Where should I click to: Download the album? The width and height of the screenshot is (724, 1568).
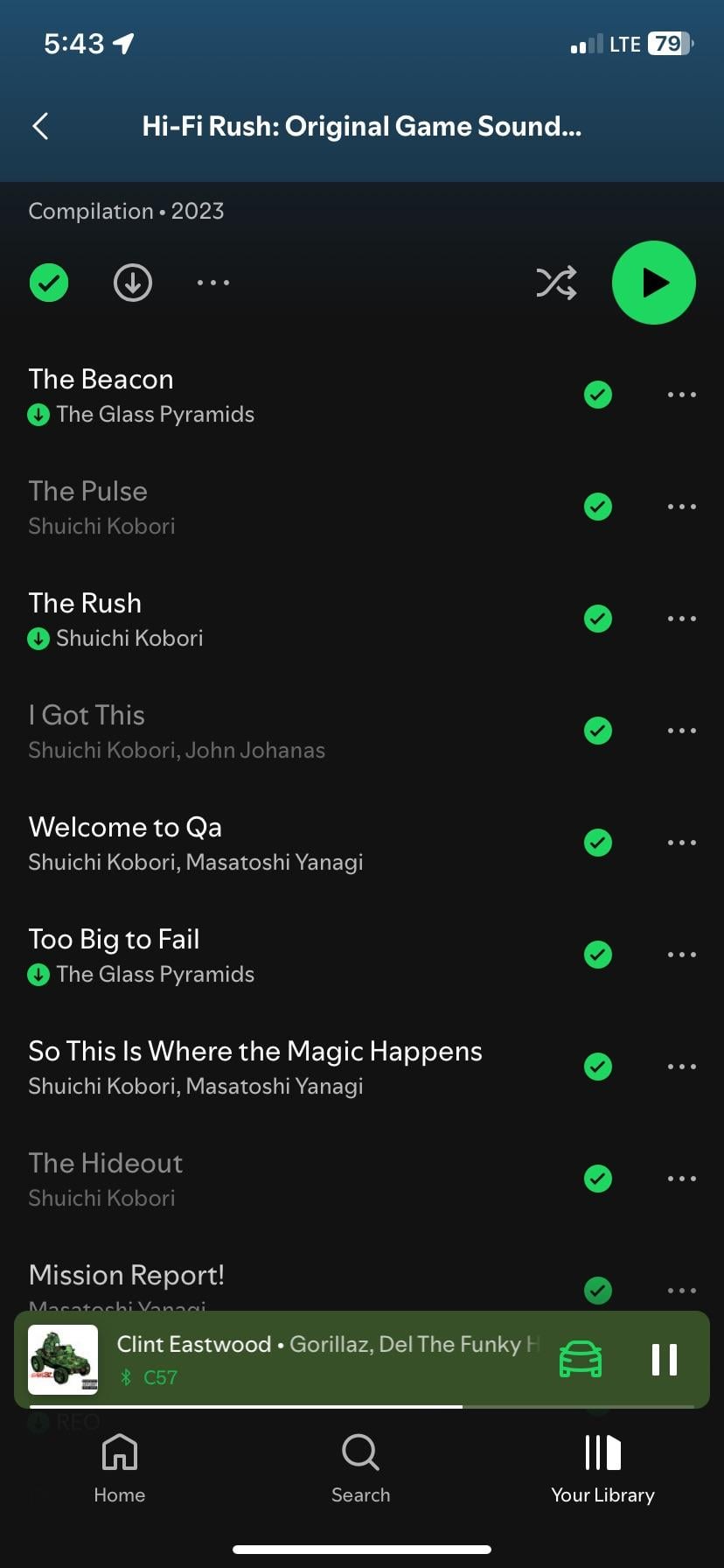(x=133, y=283)
